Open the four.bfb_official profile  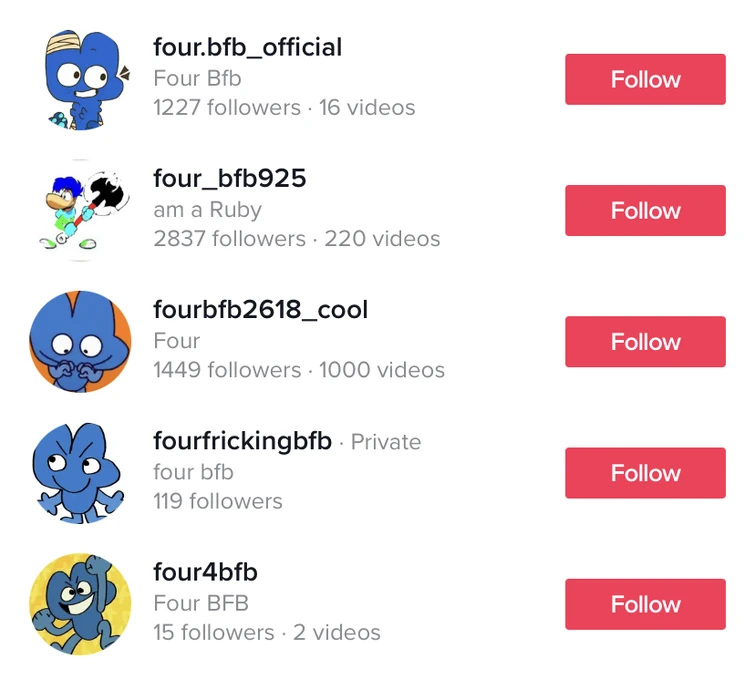pos(247,47)
